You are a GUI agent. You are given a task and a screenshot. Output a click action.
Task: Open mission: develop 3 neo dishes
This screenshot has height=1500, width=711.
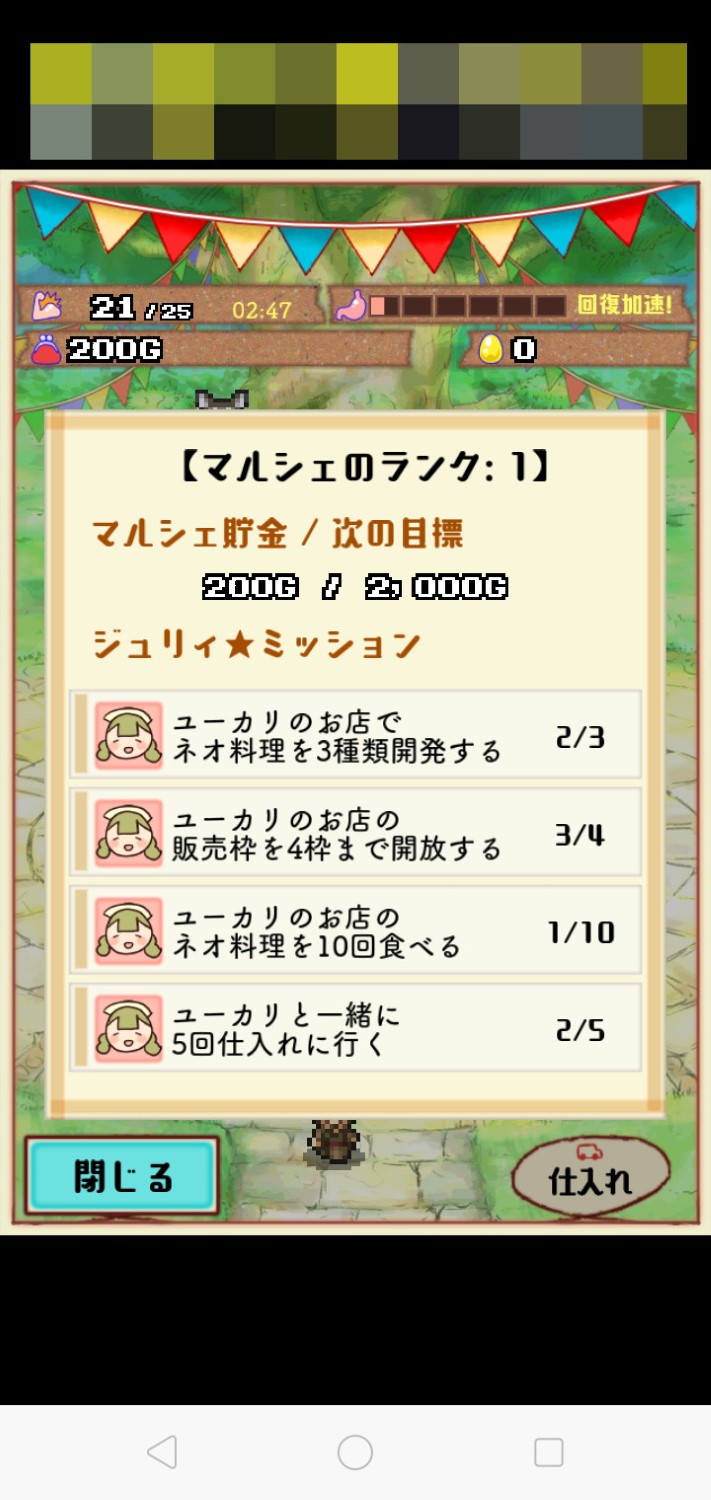(x=355, y=735)
